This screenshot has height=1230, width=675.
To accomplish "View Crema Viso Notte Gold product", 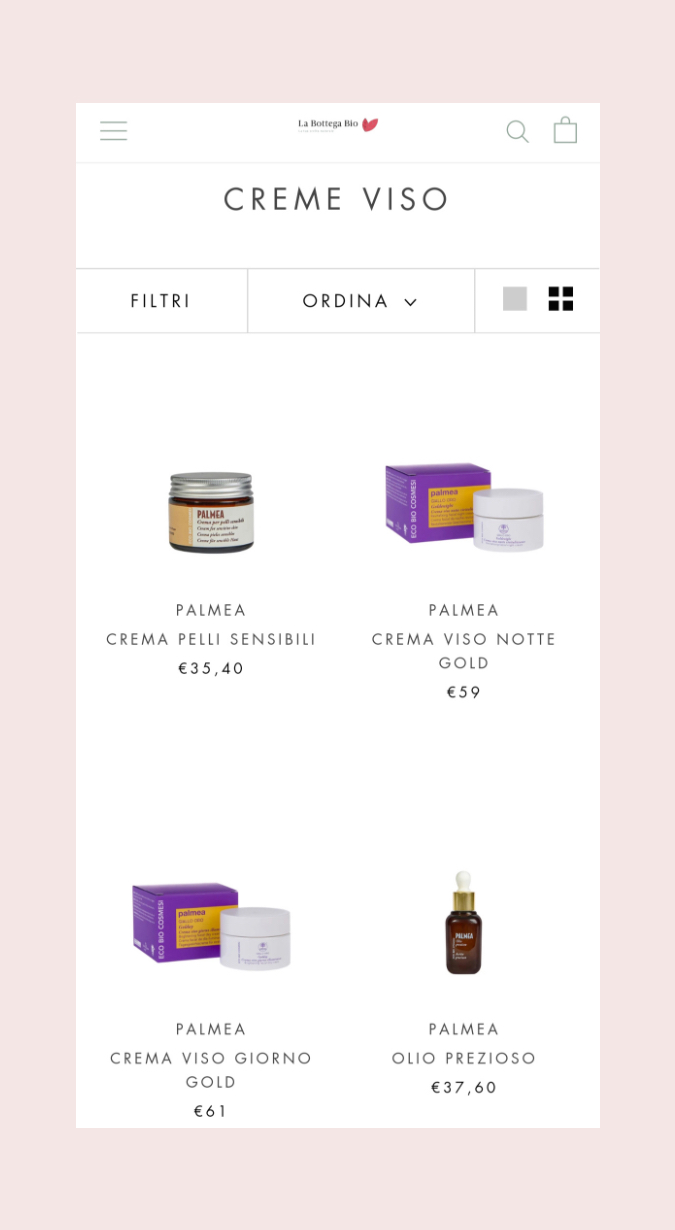I will [x=464, y=651].
